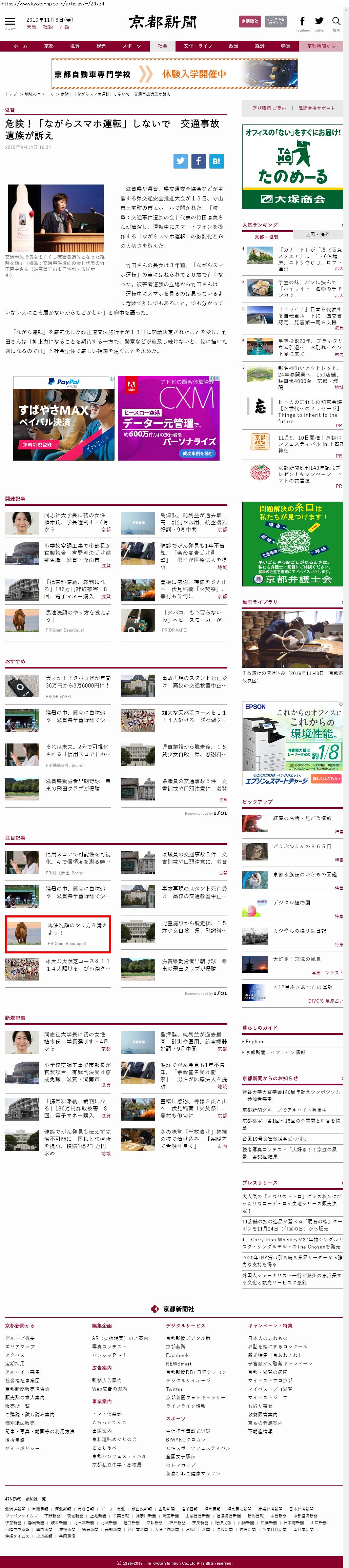The image size is (349, 1568).
Task: Open the デジタル版ログイン button
Action: (276, 21)
